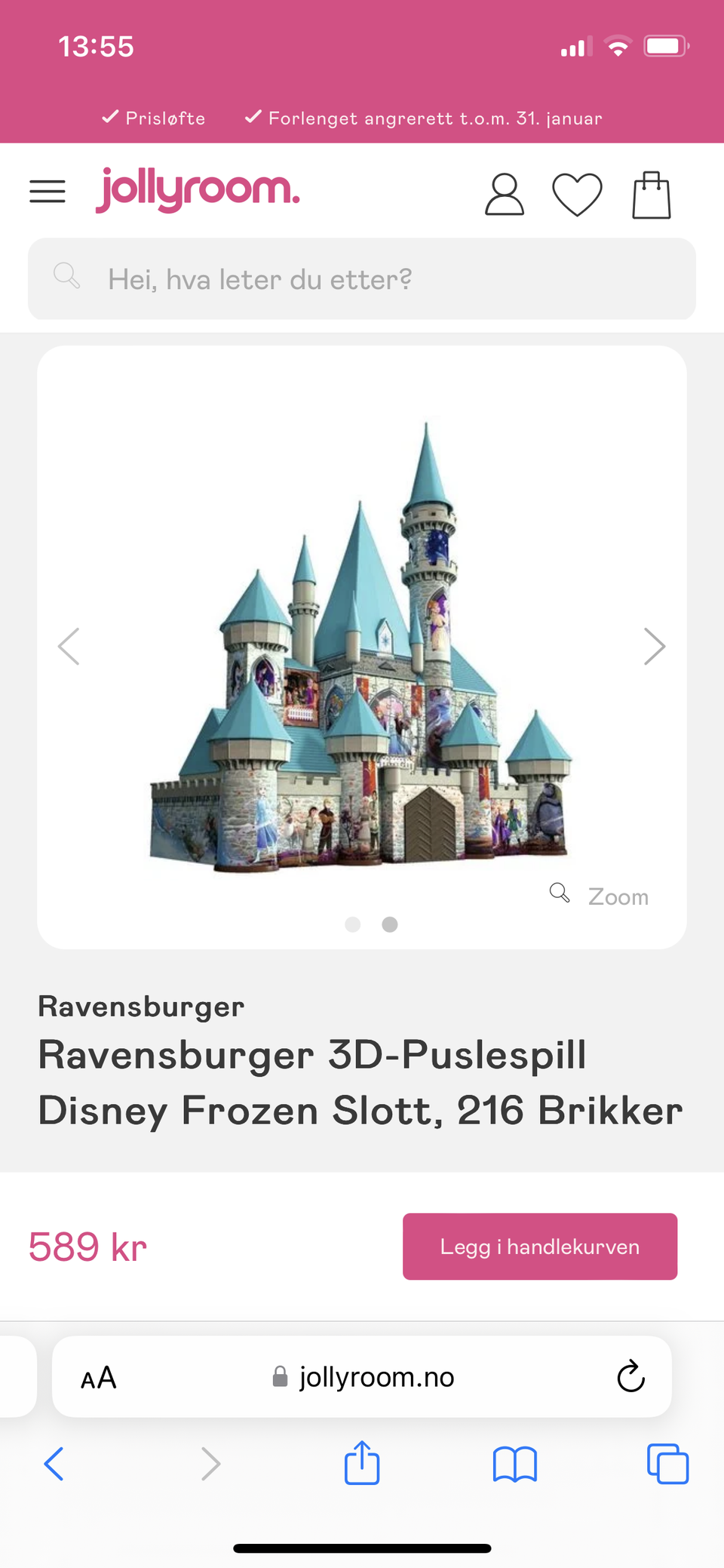Open the user account icon
Screen dimensions: 724x1568
(504, 195)
